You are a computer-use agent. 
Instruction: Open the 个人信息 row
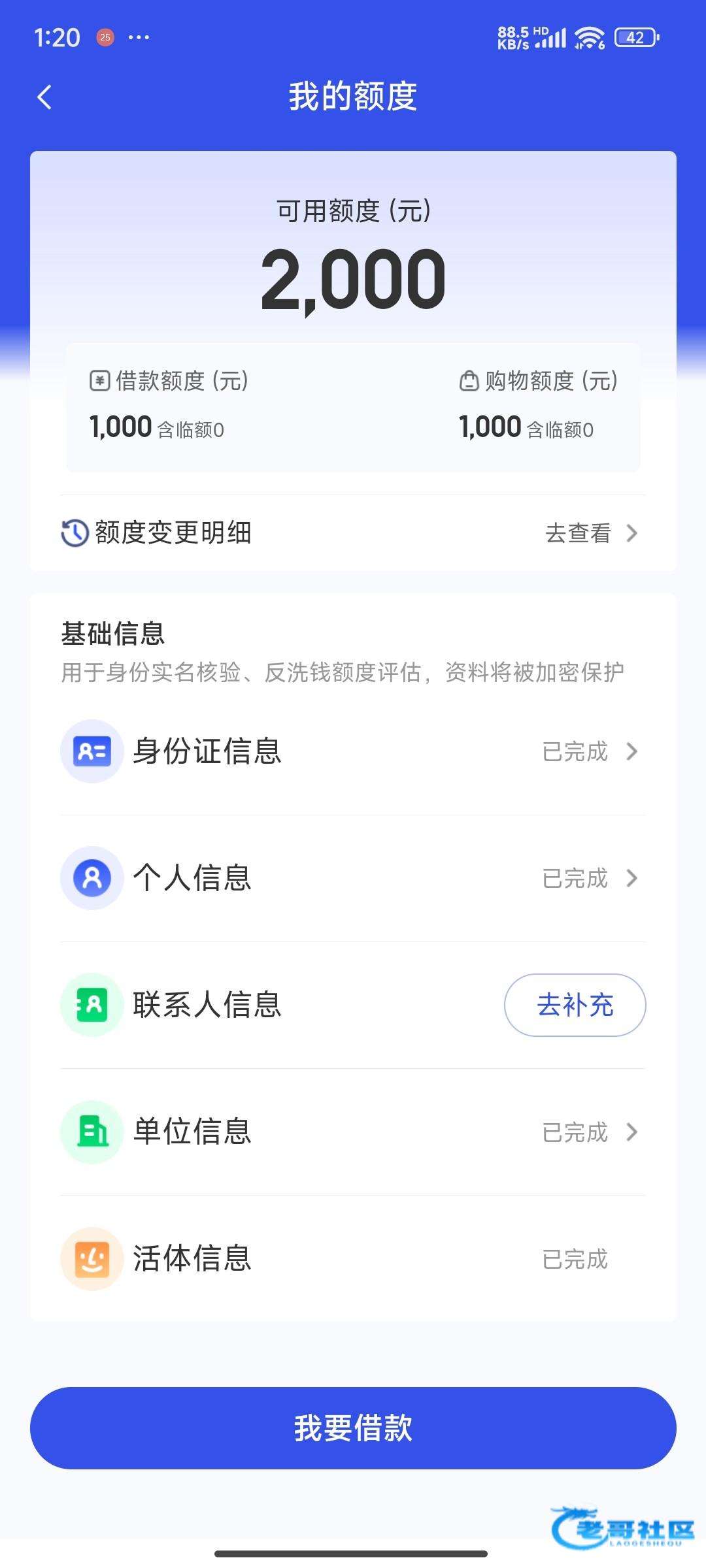pyautogui.click(x=353, y=878)
